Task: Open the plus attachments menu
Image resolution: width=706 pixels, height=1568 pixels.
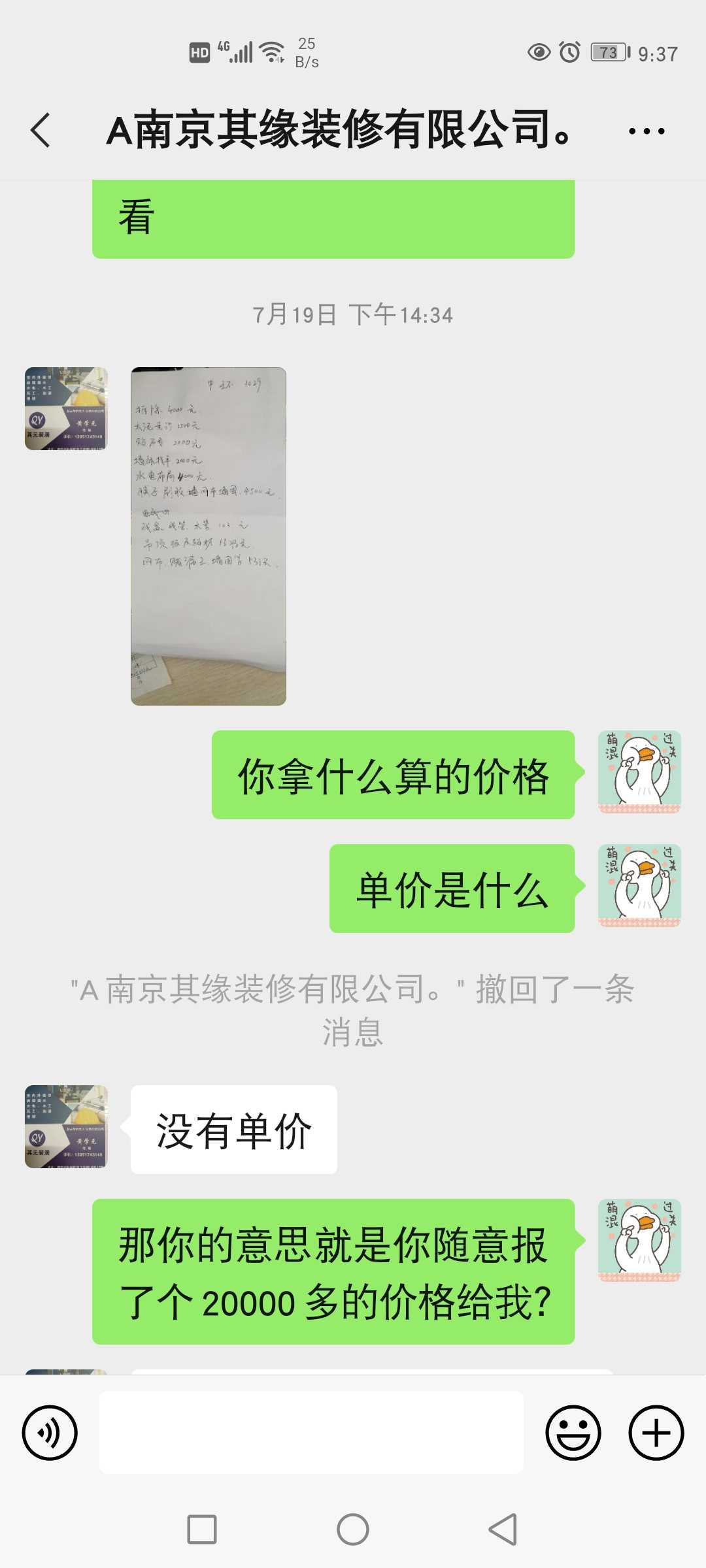Action: [656, 1433]
